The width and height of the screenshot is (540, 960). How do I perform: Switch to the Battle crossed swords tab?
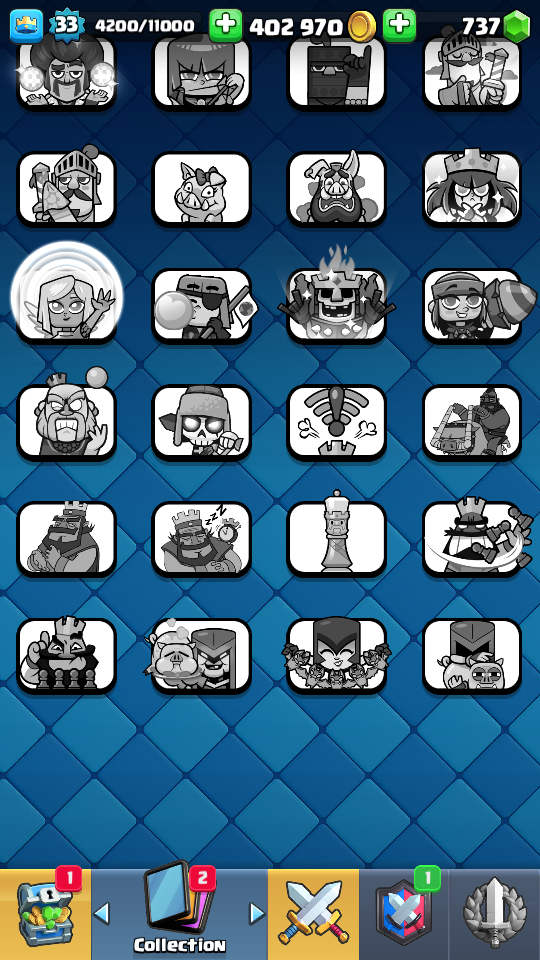[x=313, y=914]
